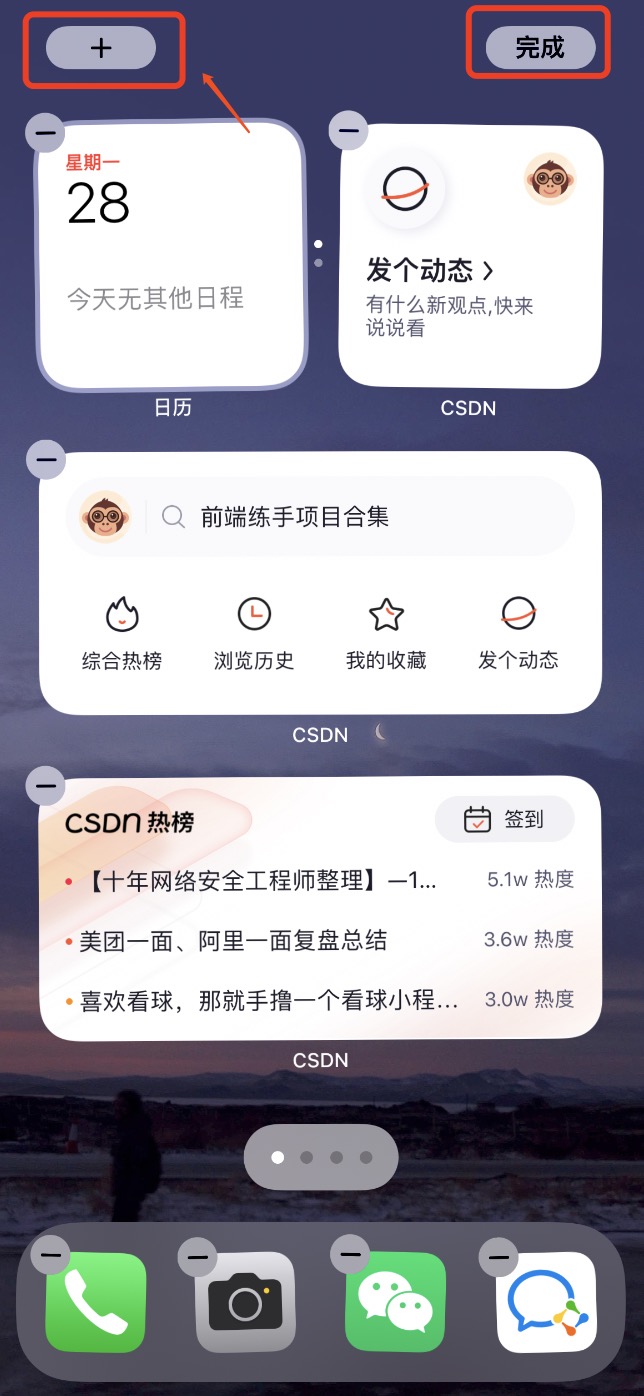Tap the 签到 check-in button
Image resolution: width=644 pixels, height=1396 pixels.
click(505, 820)
